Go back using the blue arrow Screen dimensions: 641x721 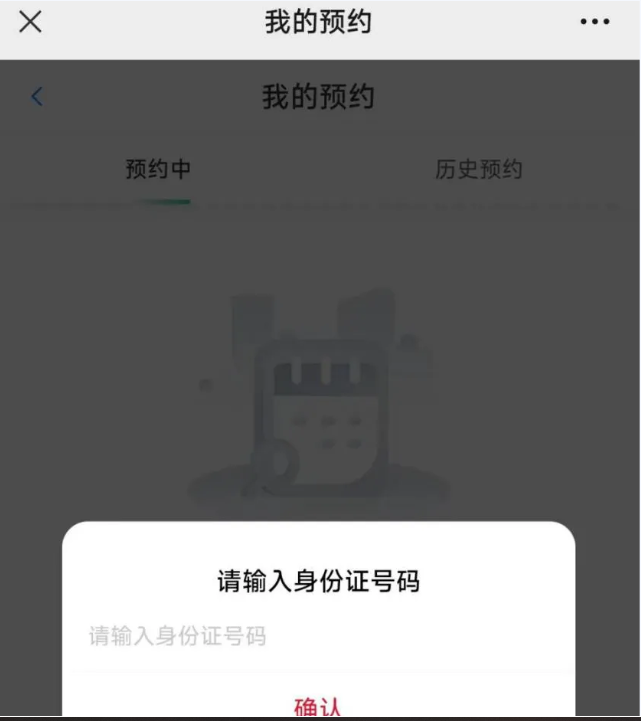pos(37,96)
